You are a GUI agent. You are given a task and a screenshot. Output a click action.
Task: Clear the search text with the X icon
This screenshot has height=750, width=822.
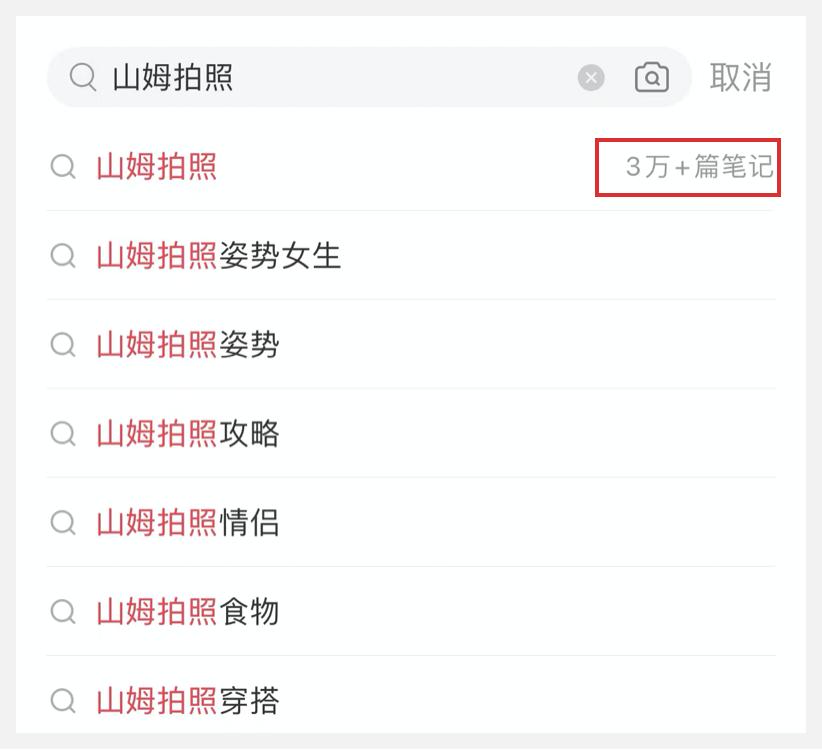pyautogui.click(x=591, y=78)
